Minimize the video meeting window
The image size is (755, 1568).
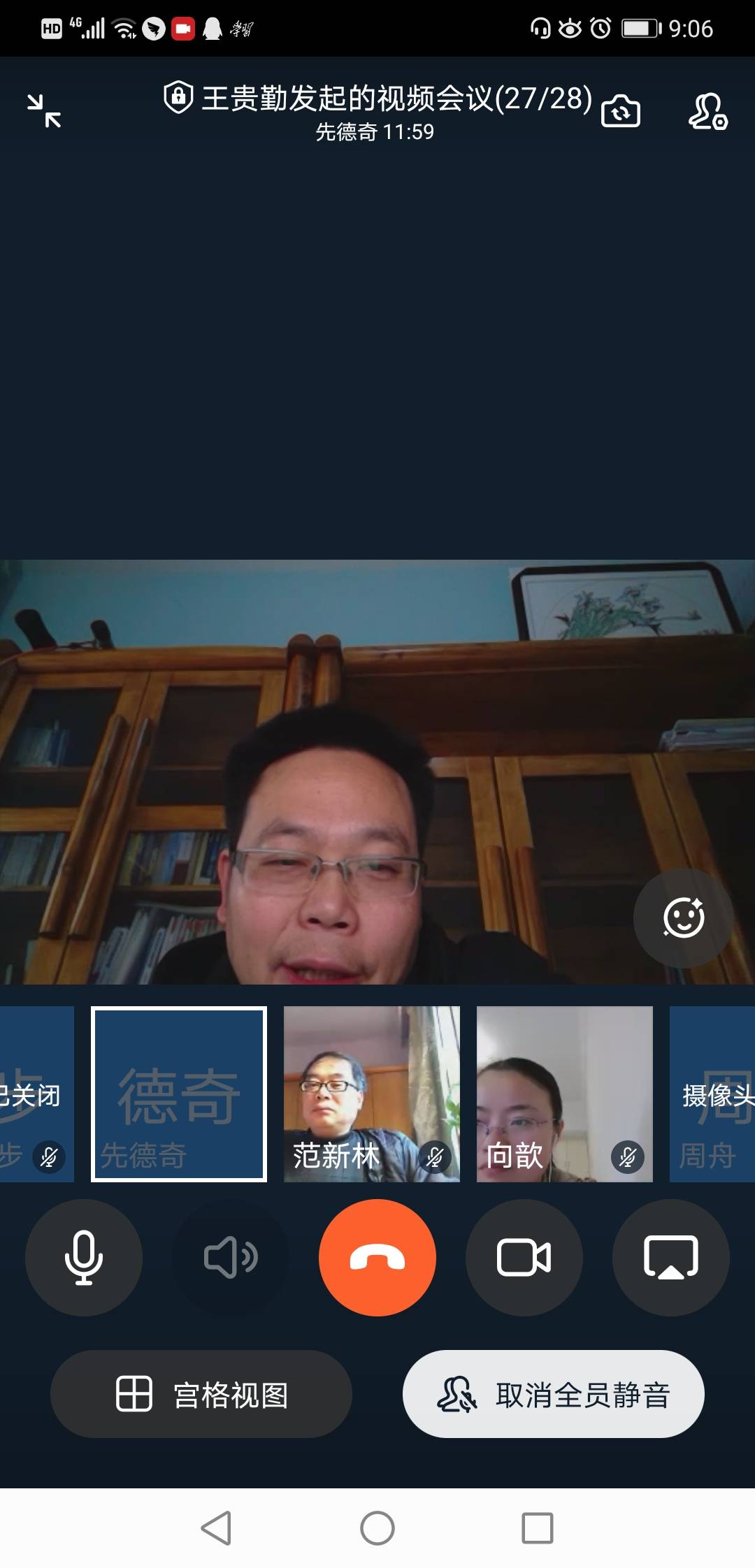coord(44,111)
